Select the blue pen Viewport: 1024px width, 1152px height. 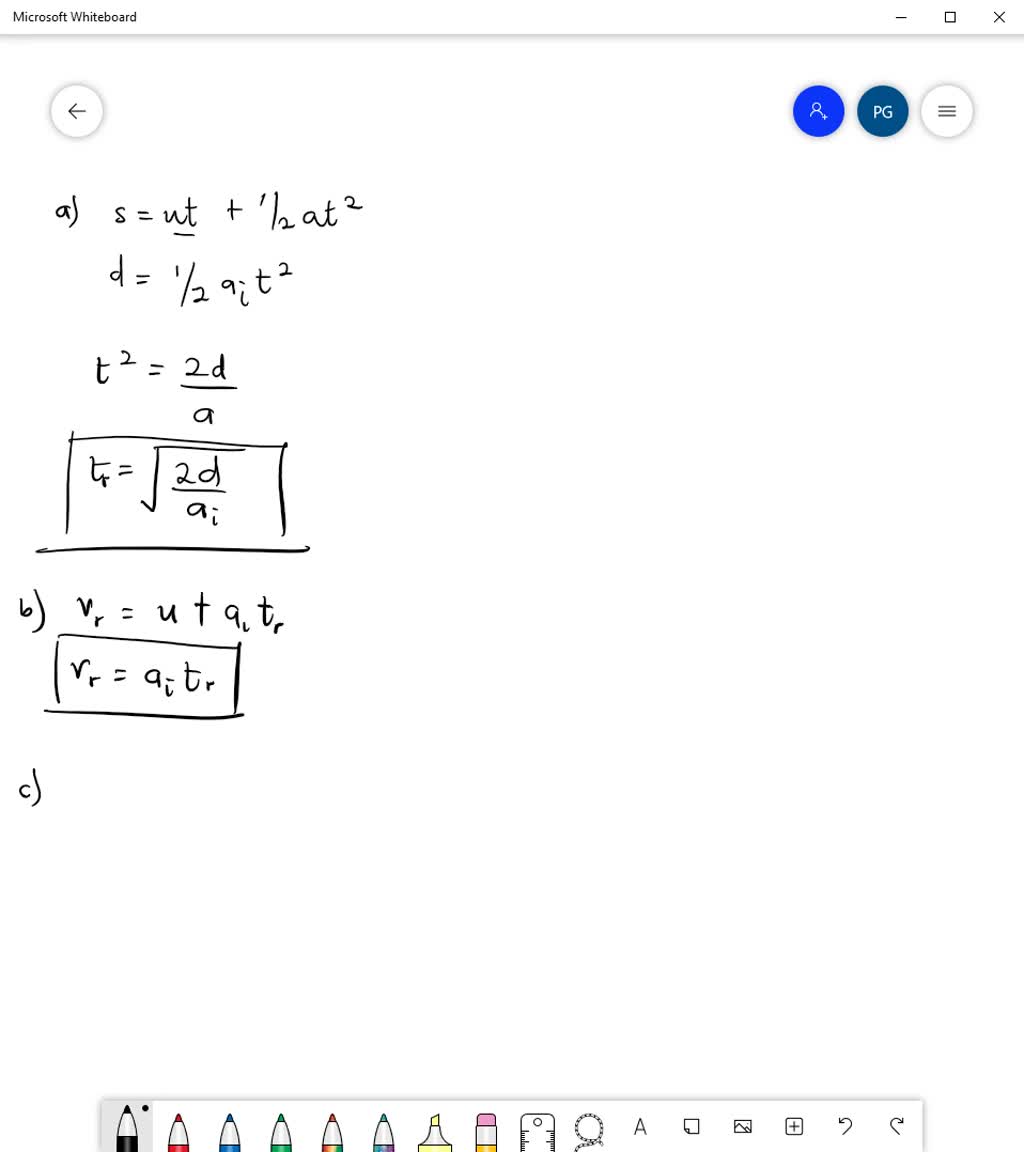click(x=229, y=1130)
